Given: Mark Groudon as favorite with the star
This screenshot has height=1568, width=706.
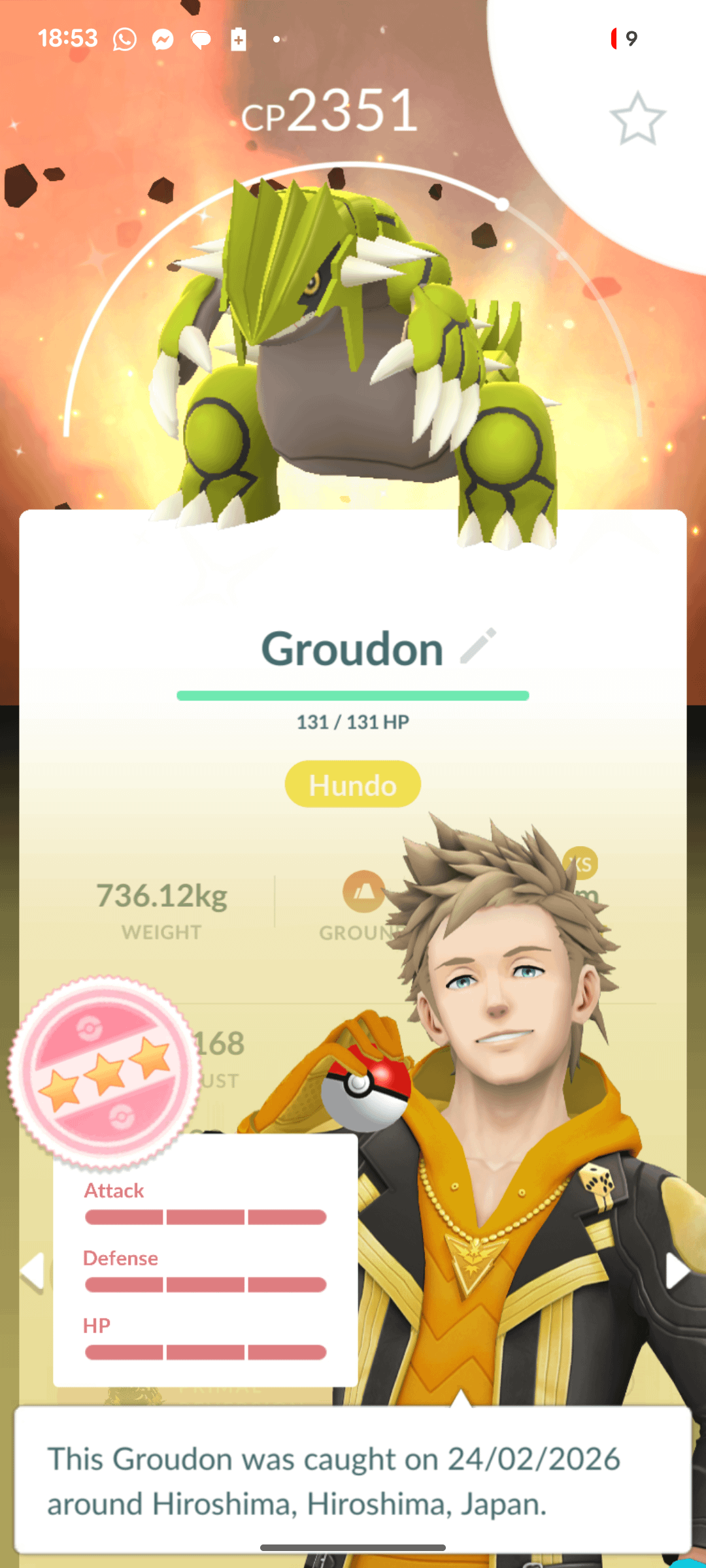Looking at the screenshot, I should [637, 119].
